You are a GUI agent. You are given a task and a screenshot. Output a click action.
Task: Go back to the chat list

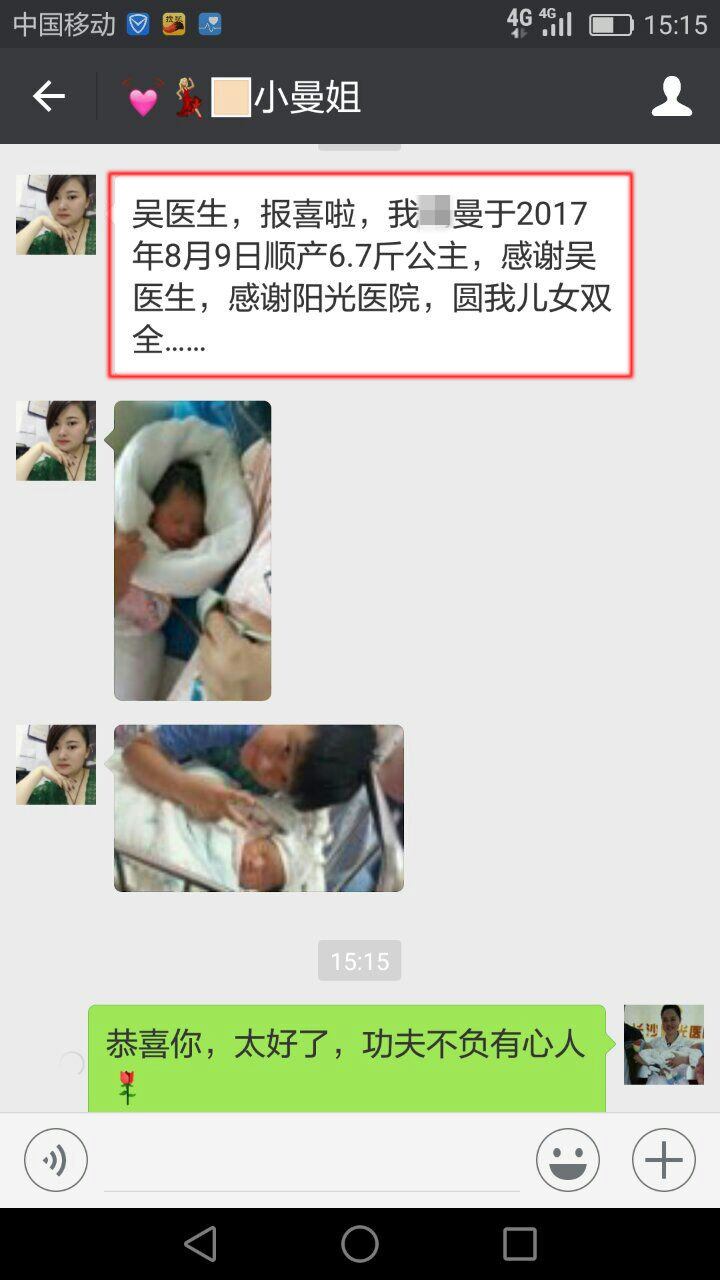pyautogui.click(x=48, y=97)
